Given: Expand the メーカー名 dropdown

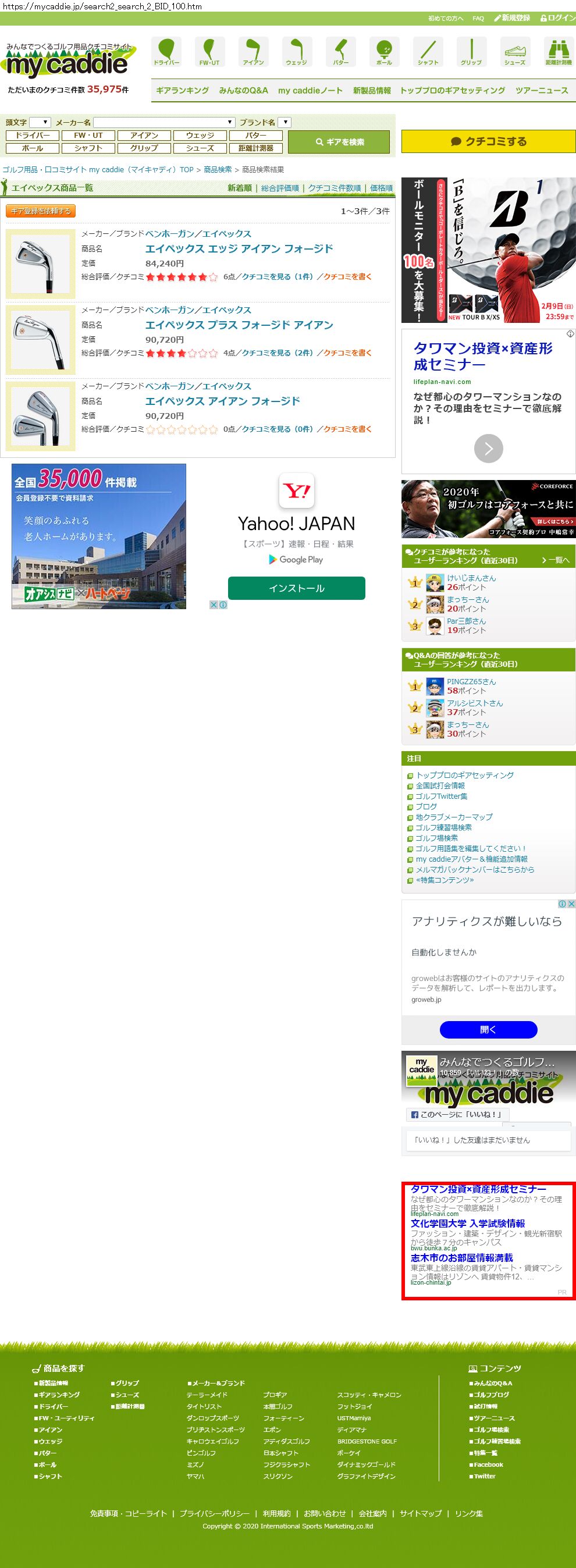Looking at the screenshot, I should (164, 122).
